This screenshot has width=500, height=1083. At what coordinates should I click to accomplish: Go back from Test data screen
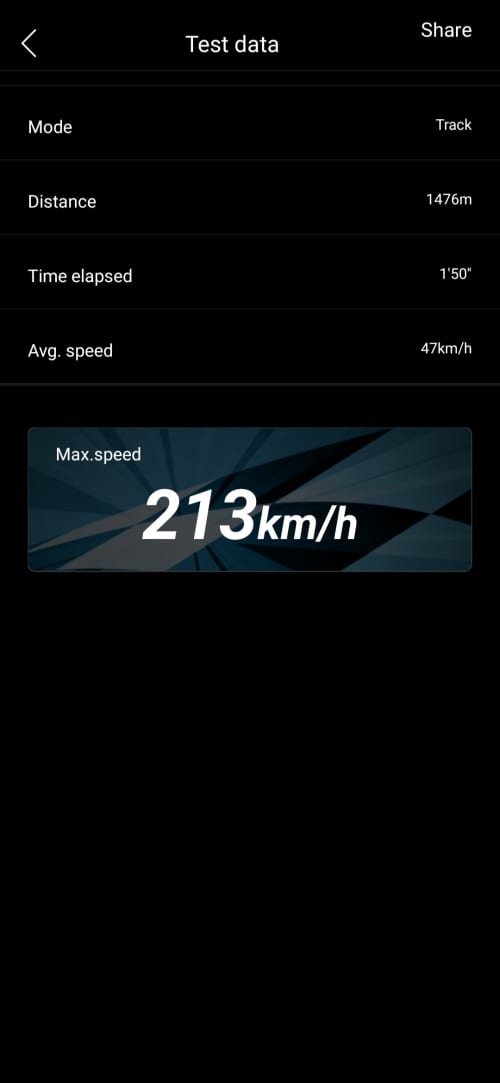tap(28, 44)
